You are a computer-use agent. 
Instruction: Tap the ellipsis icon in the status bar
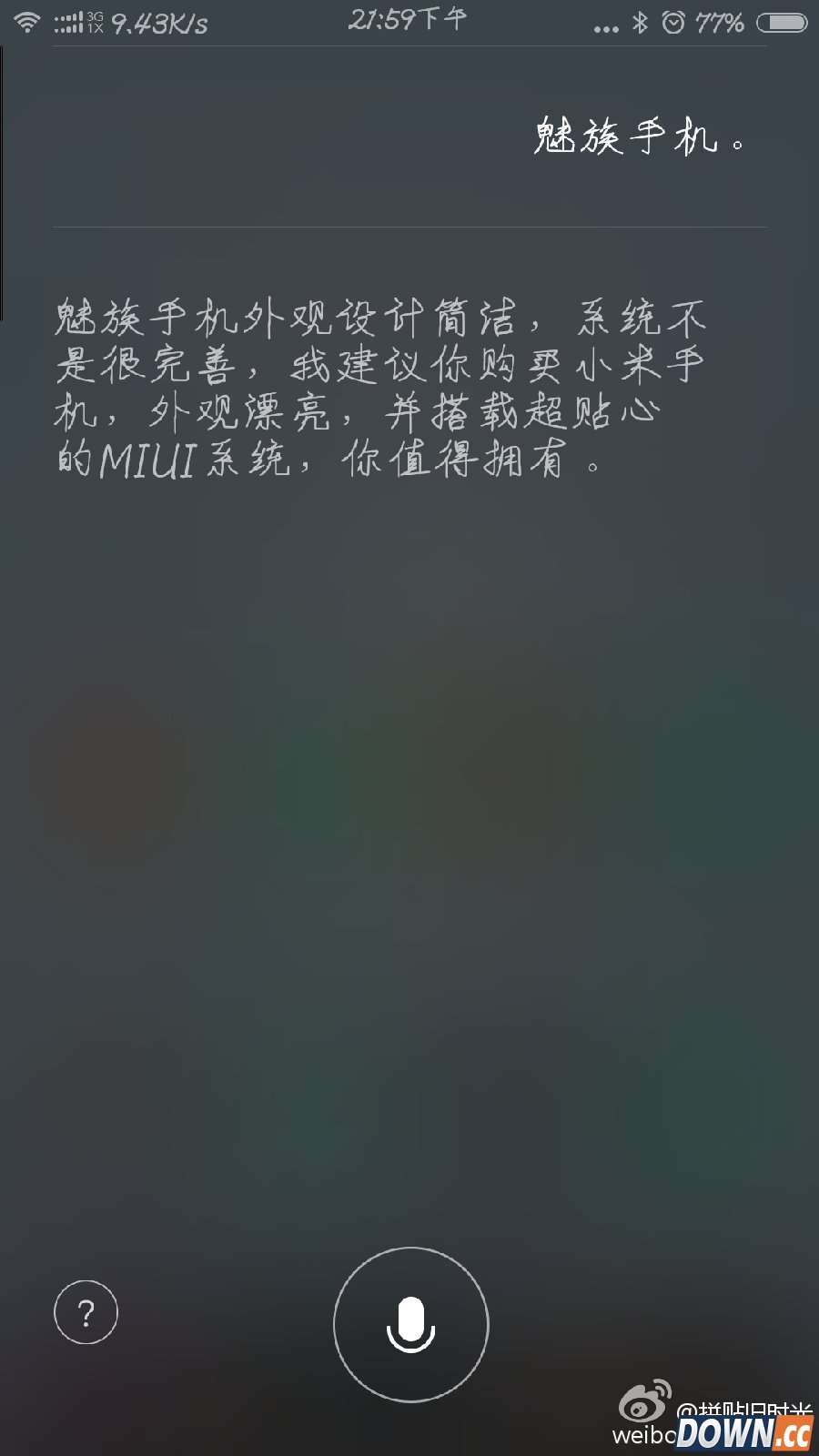pos(607,25)
